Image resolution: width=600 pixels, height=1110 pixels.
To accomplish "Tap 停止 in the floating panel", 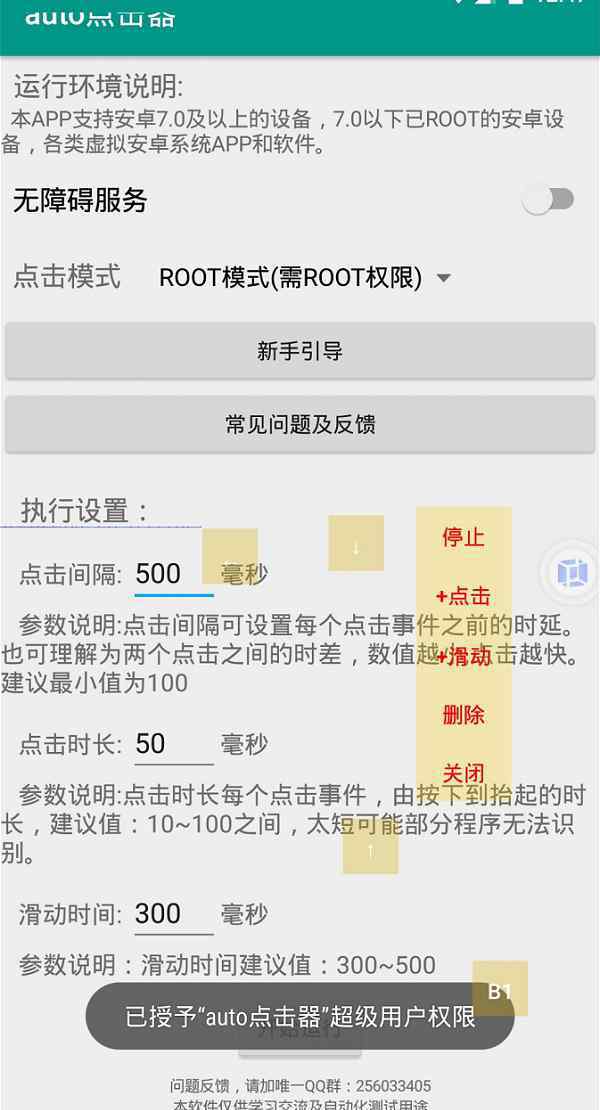I will click(463, 537).
